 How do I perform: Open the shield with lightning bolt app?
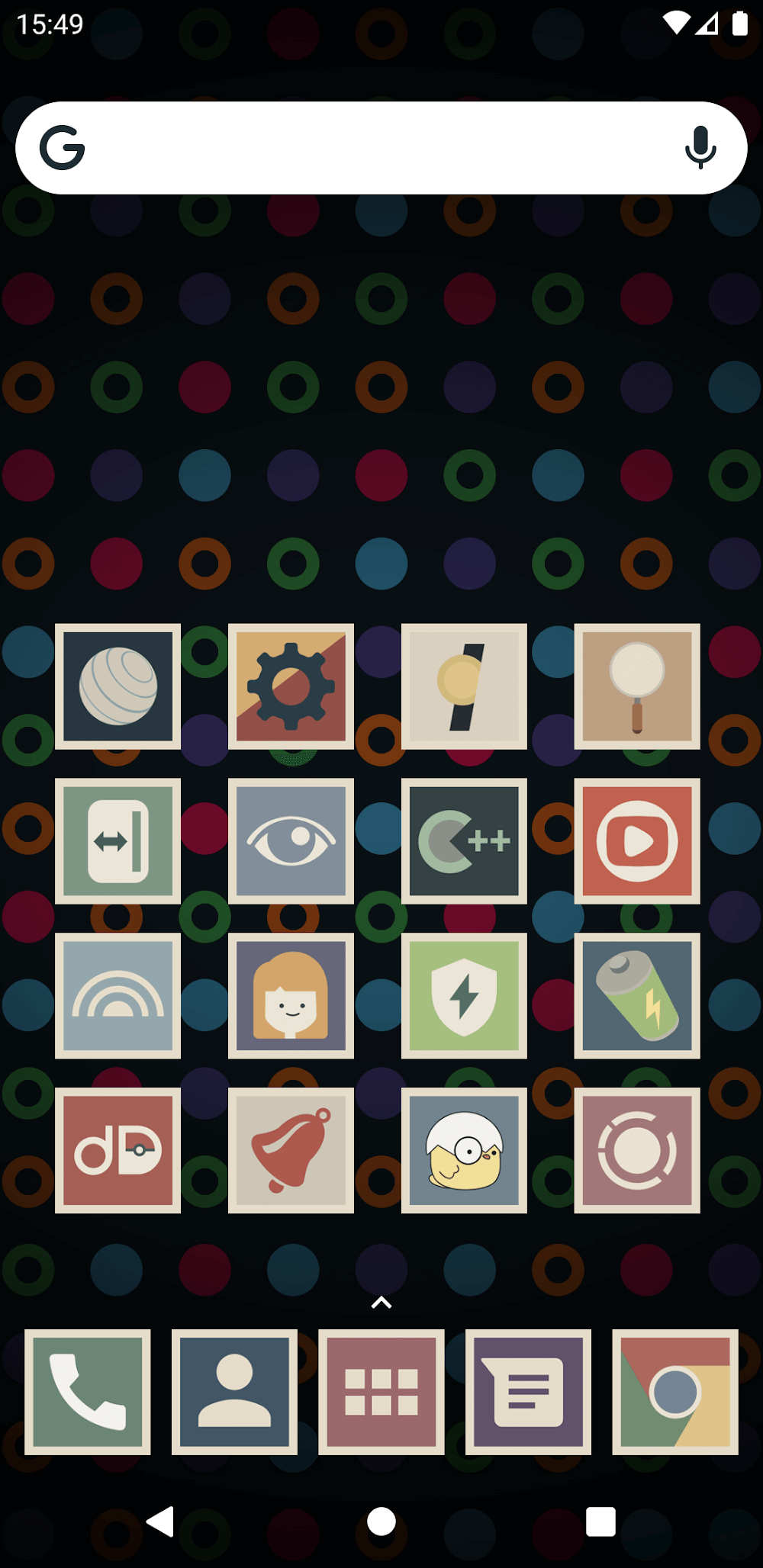click(464, 996)
